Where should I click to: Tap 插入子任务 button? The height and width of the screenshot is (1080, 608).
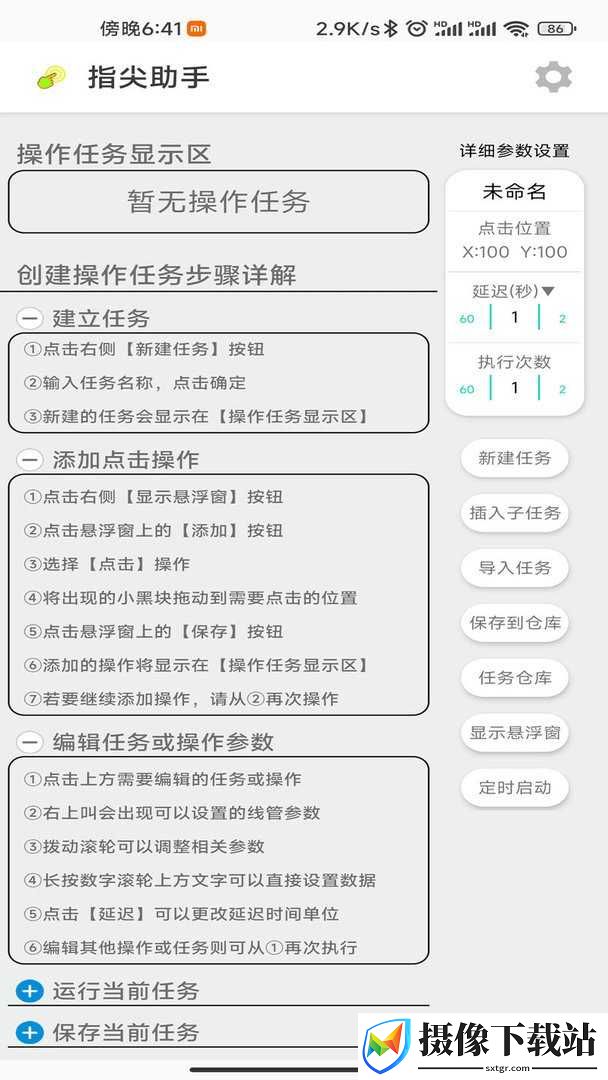(x=515, y=513)
